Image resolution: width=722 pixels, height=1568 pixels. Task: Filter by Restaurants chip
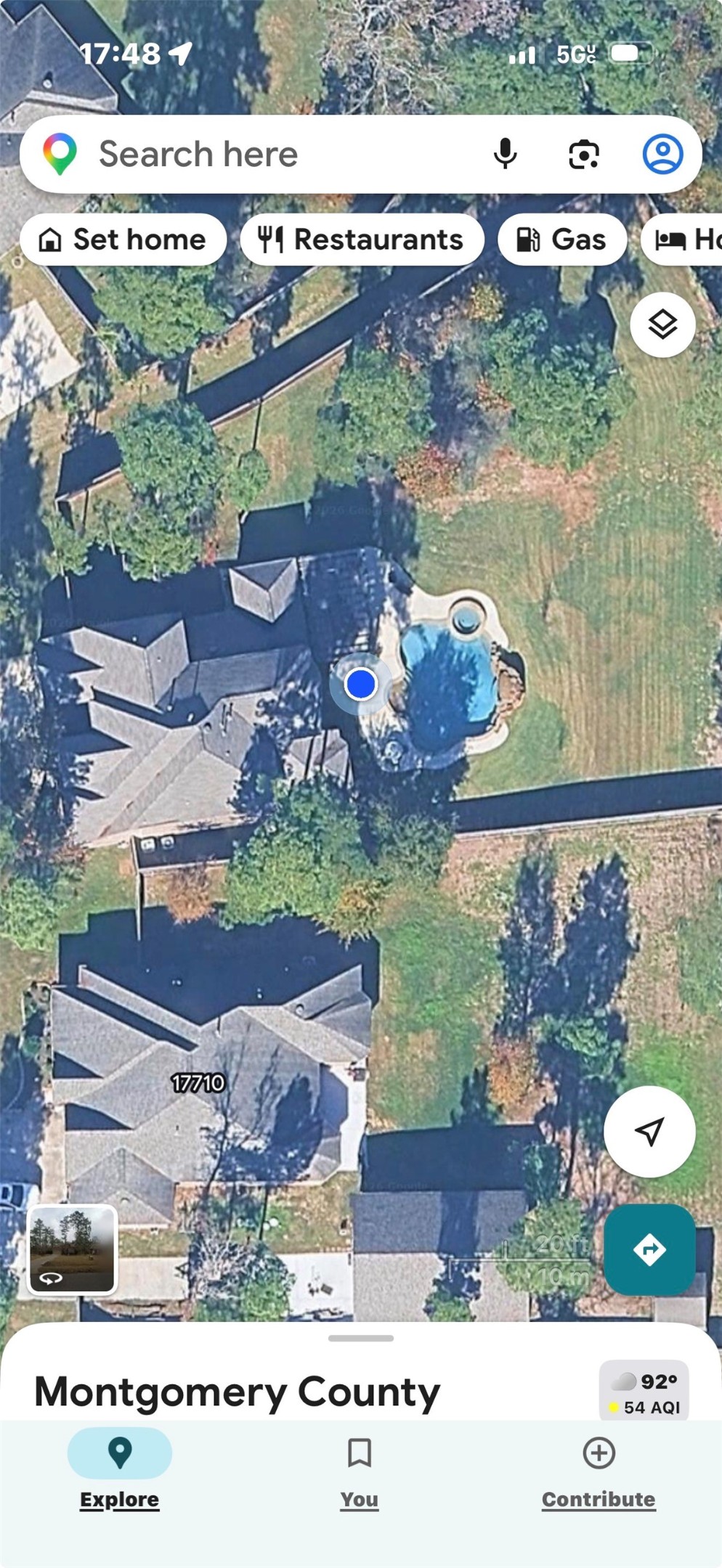(362, 240)
